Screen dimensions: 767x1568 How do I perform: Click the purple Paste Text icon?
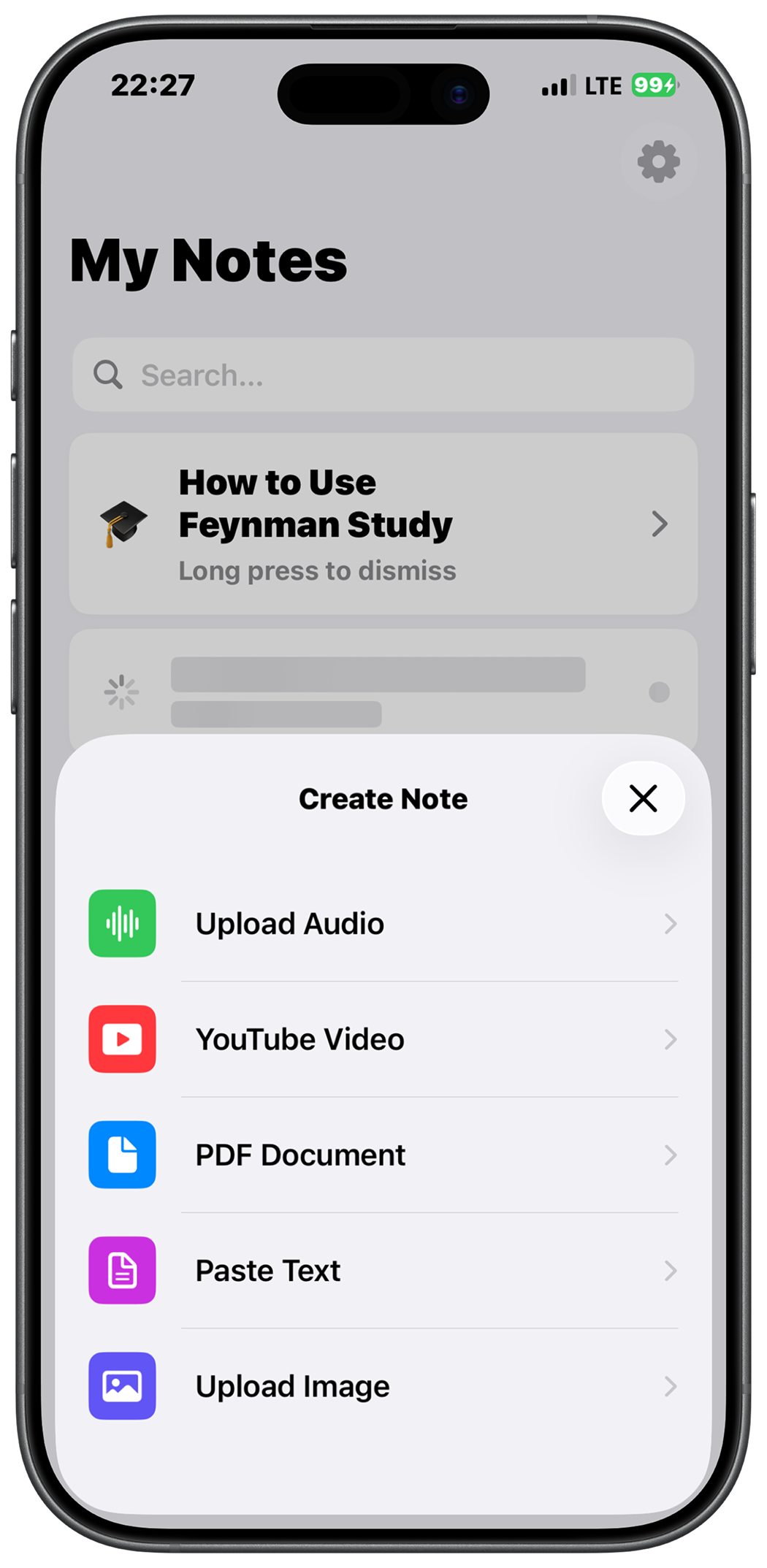121,1271
